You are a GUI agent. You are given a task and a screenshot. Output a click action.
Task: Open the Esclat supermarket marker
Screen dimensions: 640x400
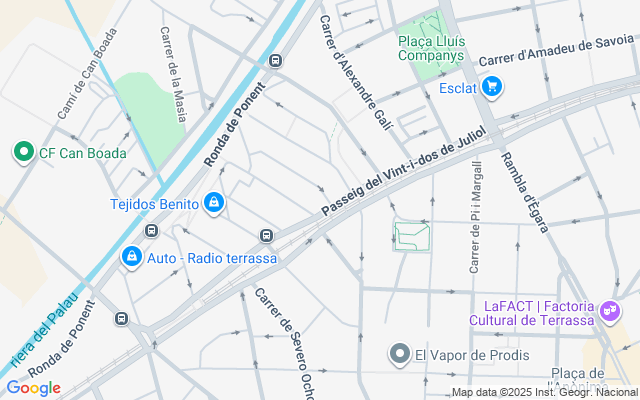(491, 88)
